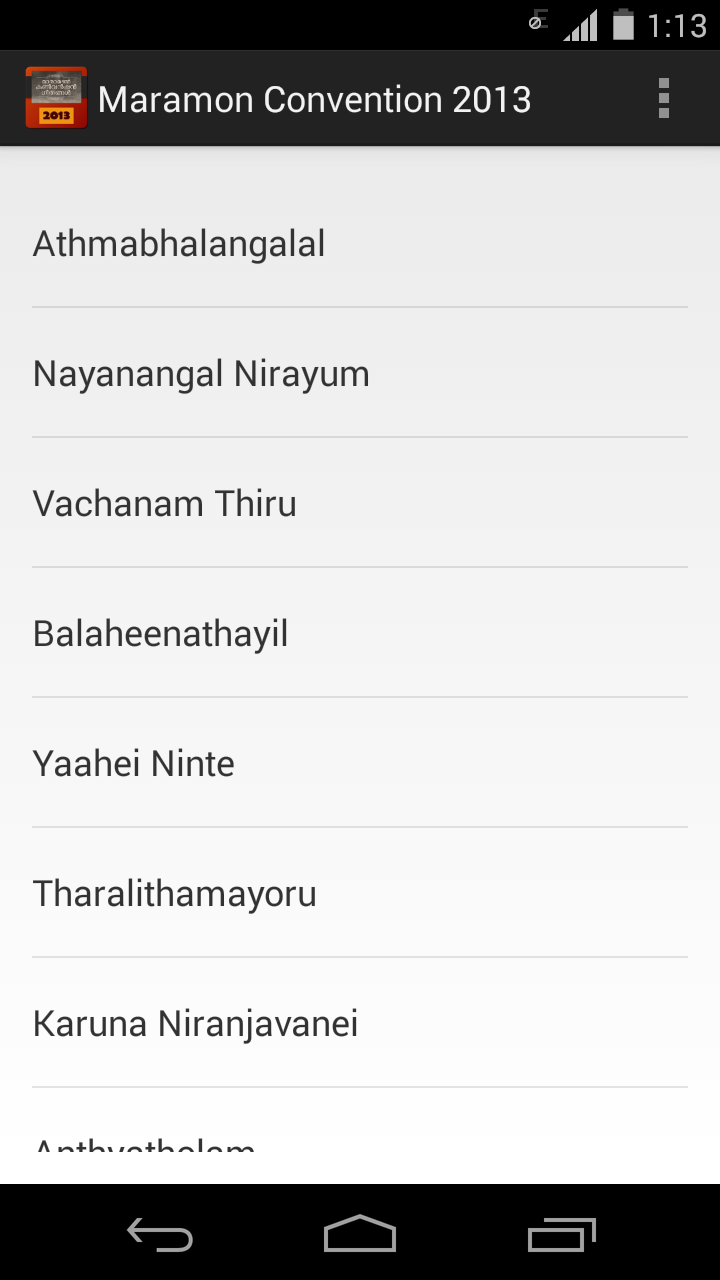Tap the Maramon Convention 2013 app icon
This screenshot has height=1280, width=720.
[x=56, y=98]
